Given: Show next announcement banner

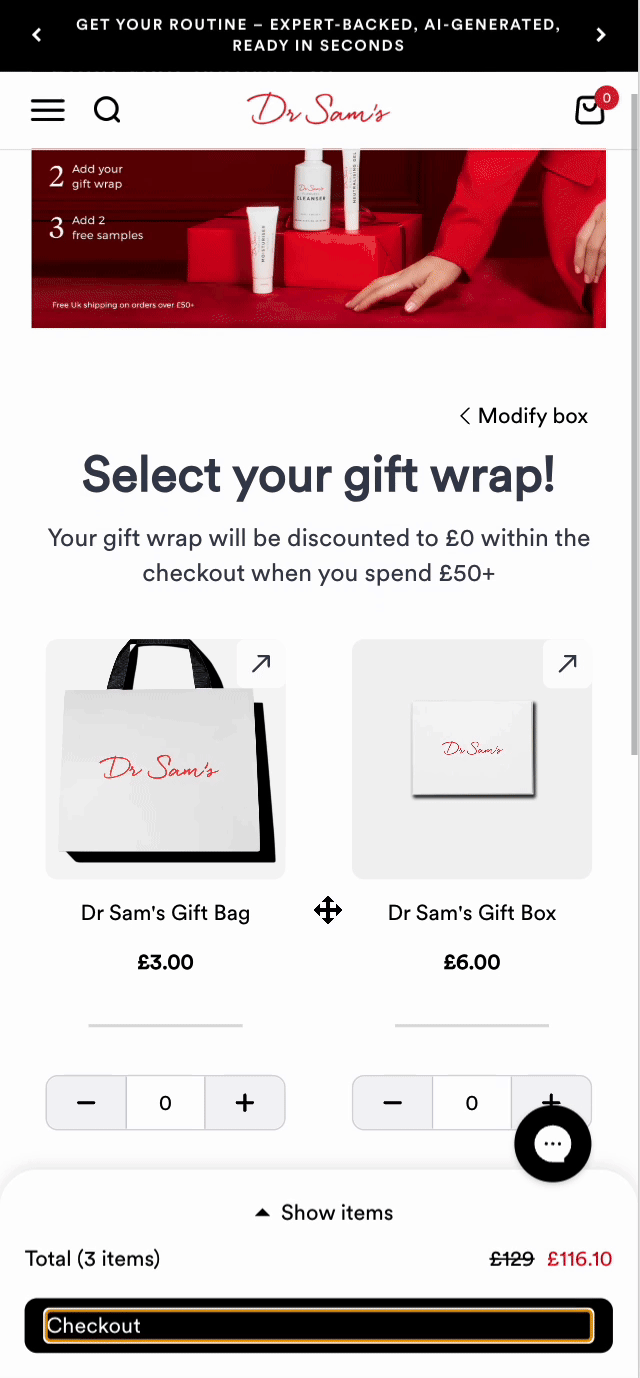Looking at the screenshot, I should click(601, 35).
